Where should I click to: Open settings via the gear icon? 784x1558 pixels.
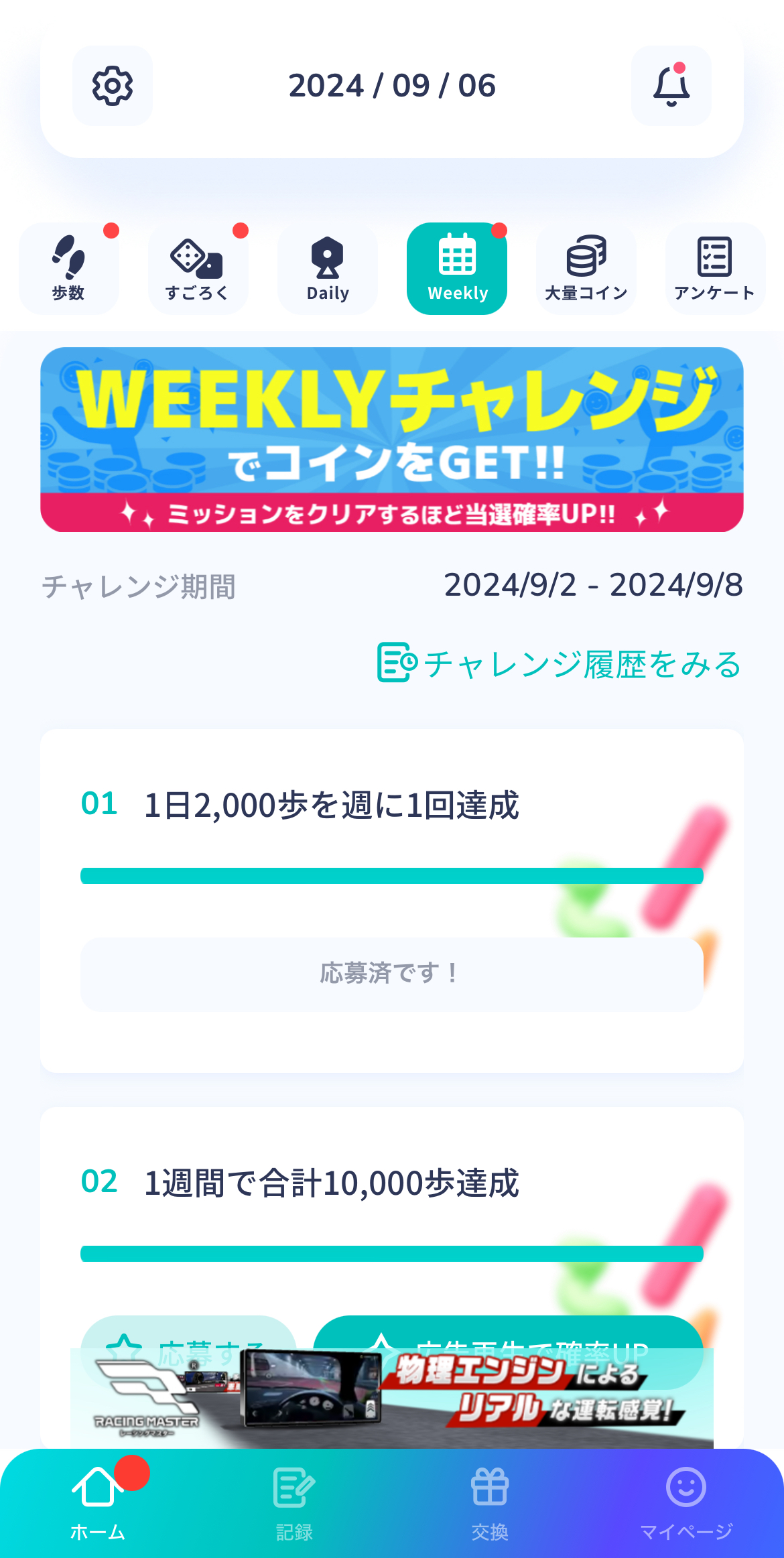(113, 86)
